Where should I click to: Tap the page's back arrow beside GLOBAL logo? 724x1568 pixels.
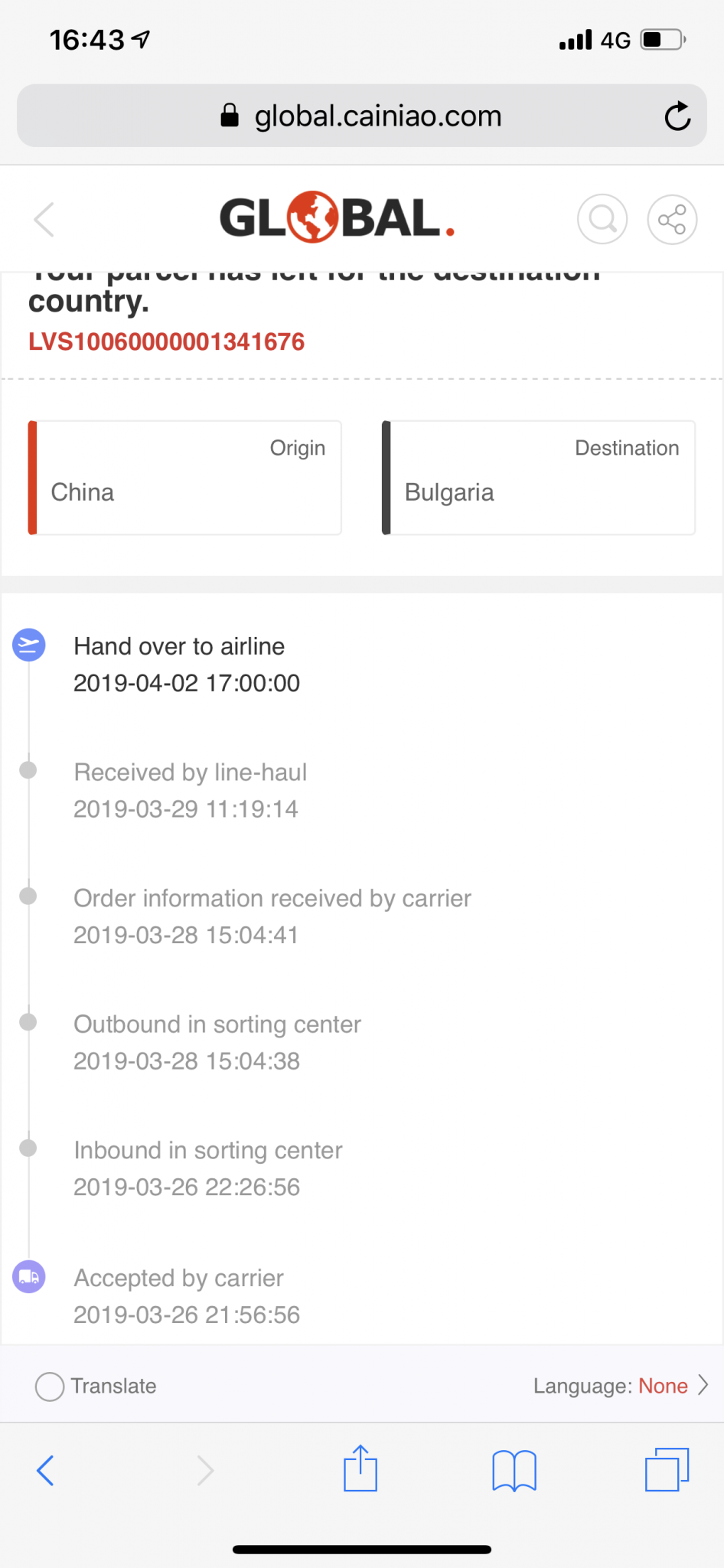click(44, 220)
